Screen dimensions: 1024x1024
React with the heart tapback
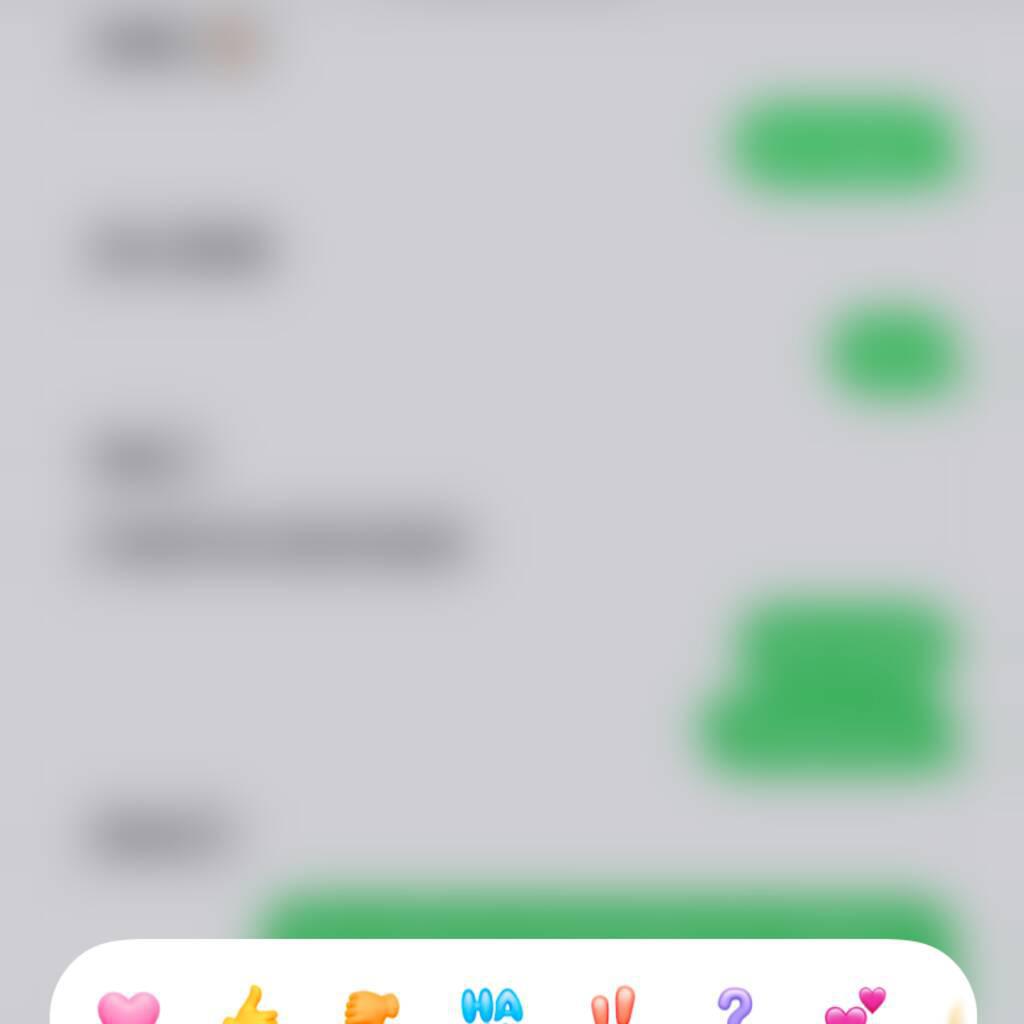(x=128, y=1005)
